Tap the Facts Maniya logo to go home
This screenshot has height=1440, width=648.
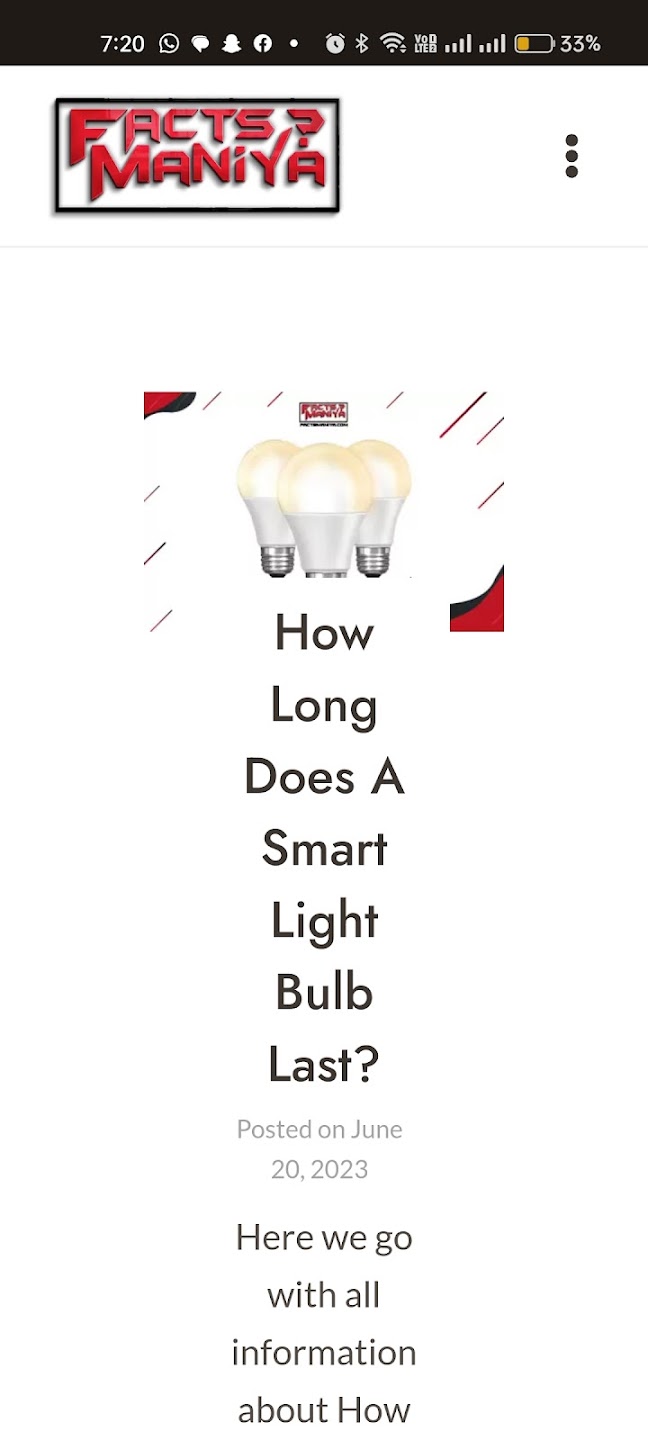pos(197,155)
